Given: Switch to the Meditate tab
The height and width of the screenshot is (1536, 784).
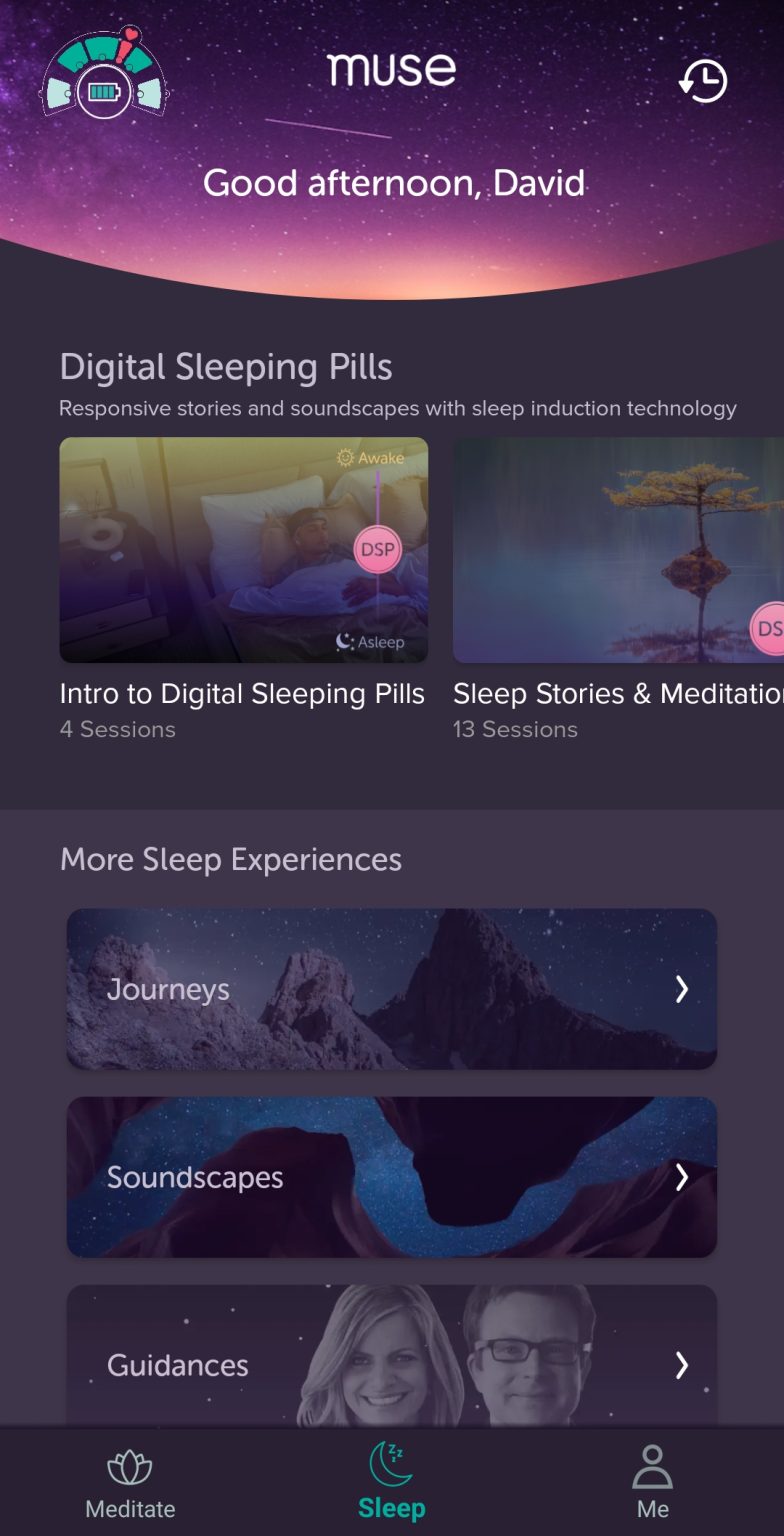Looking at the screenshot, I should coord(130,1482).
